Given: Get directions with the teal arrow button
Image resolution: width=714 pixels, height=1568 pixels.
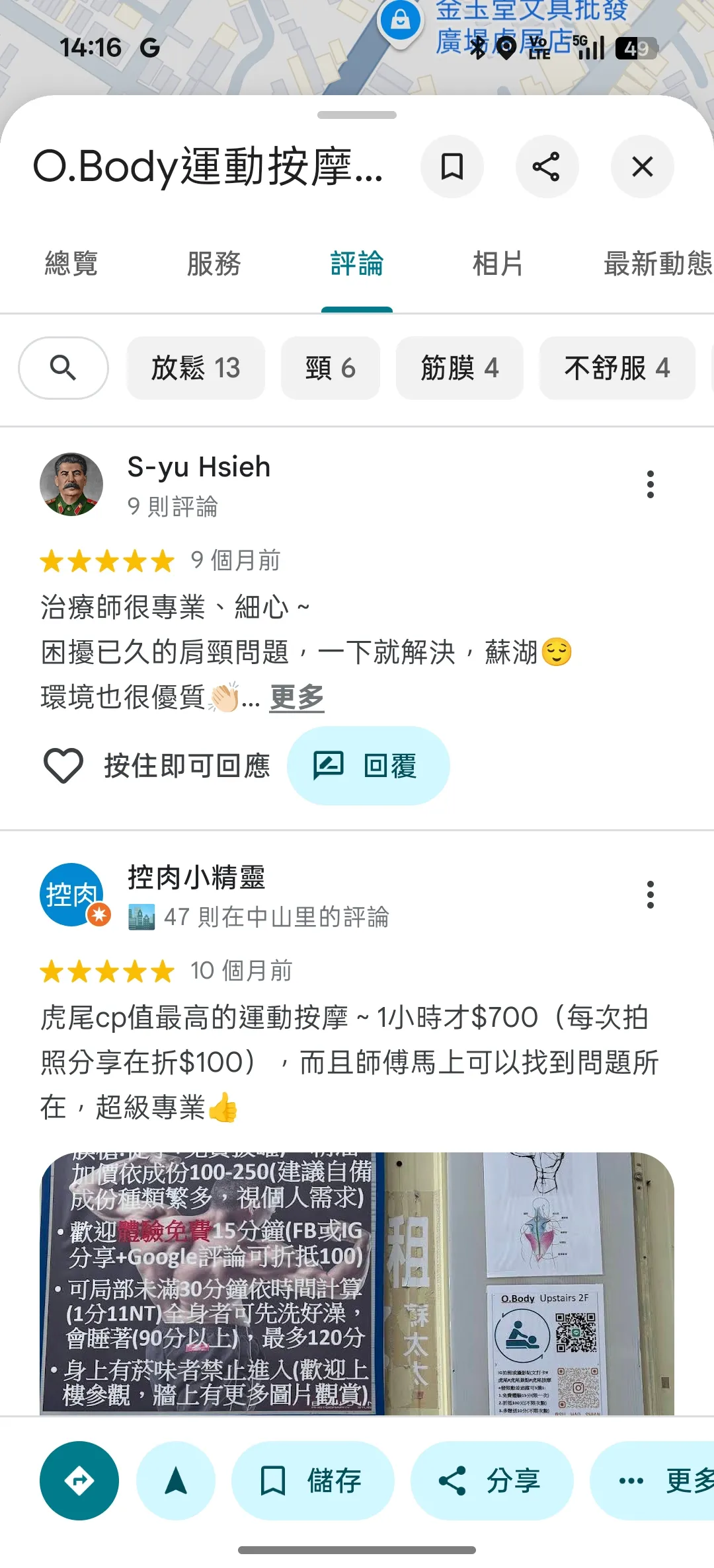Looking at the screenshot, I should coord(79,1481).
